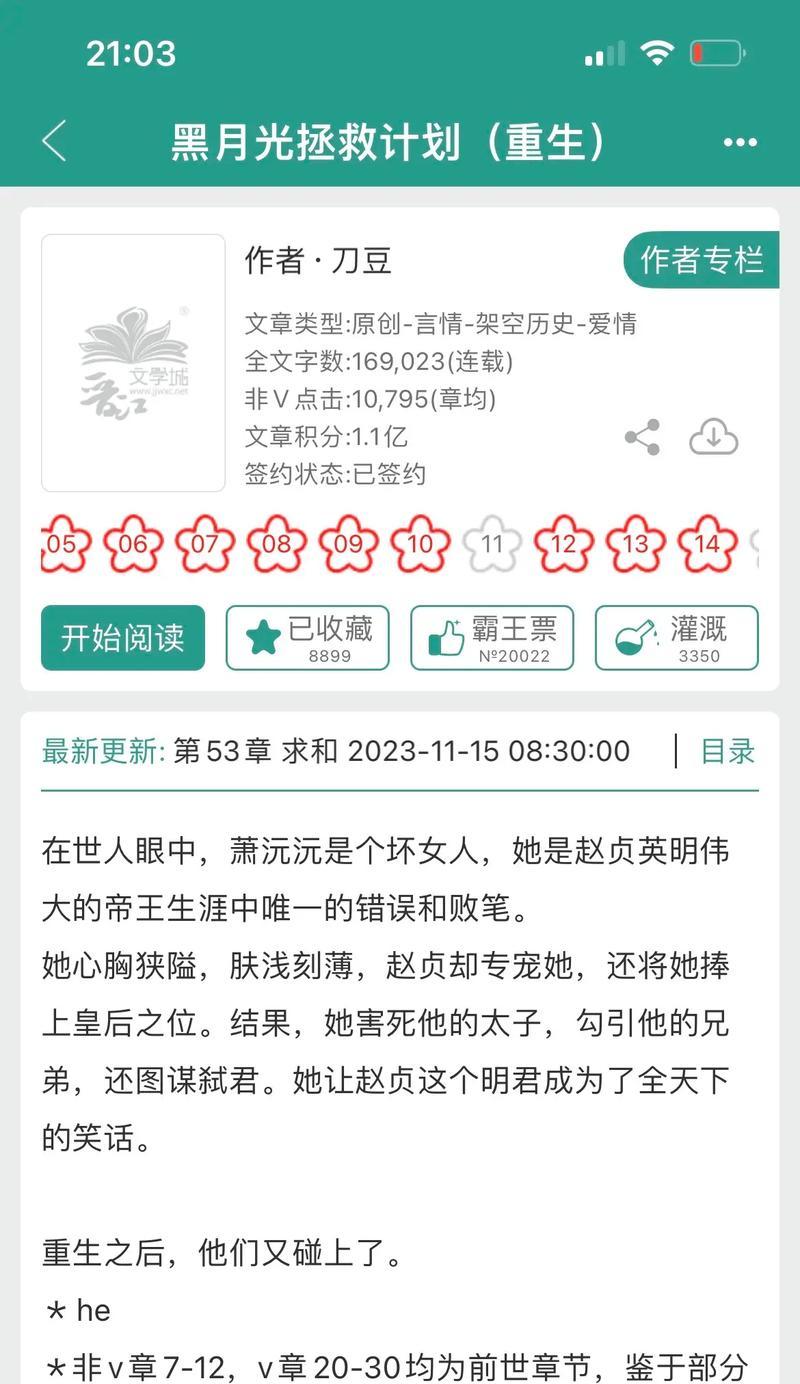Select the grey flower numbered 11

[492, 544]
